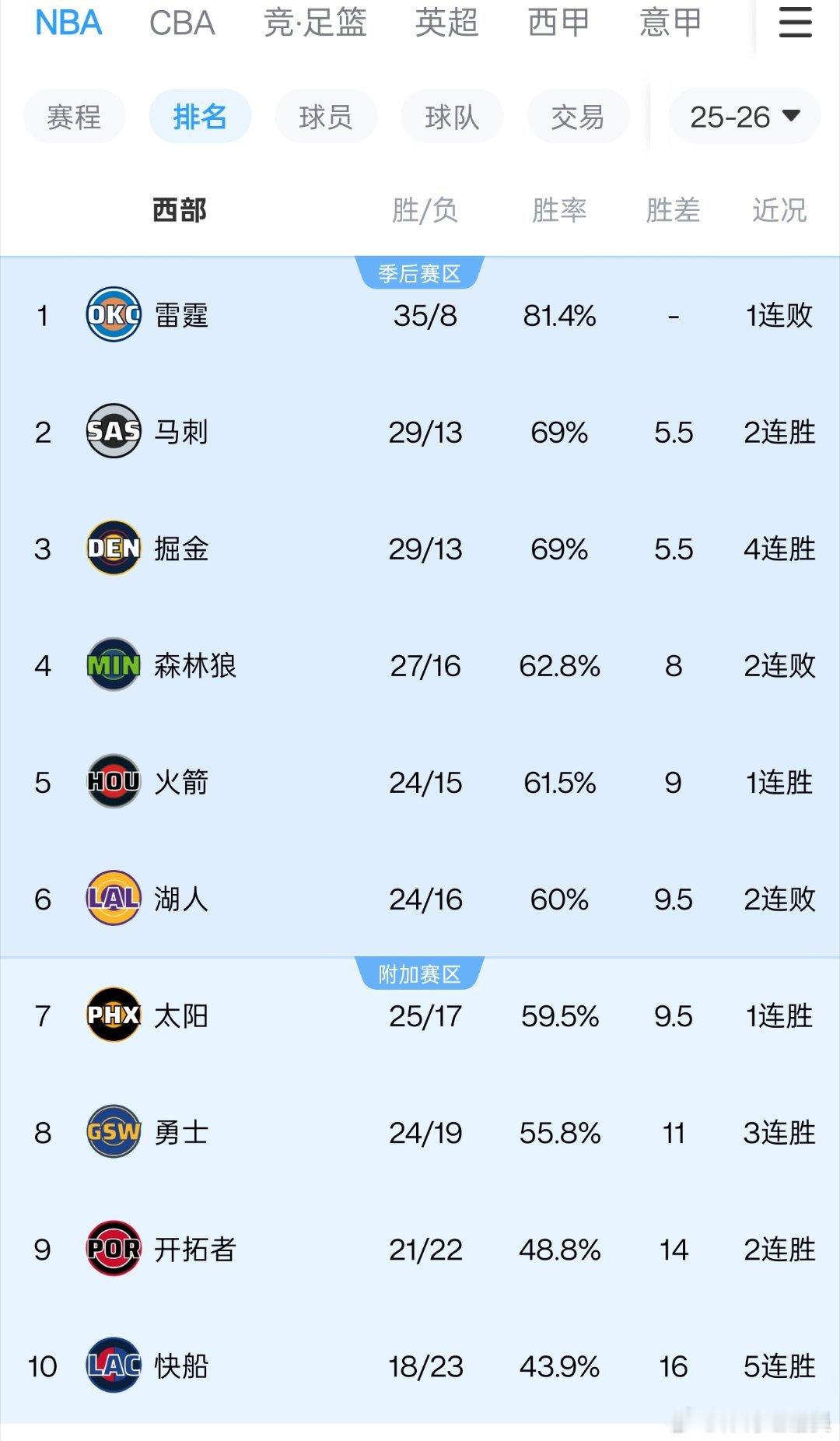Viewport: 840px width, 1441px height.
Task: Click the Warriors (GSW) logo
Action: (114, 1133)
